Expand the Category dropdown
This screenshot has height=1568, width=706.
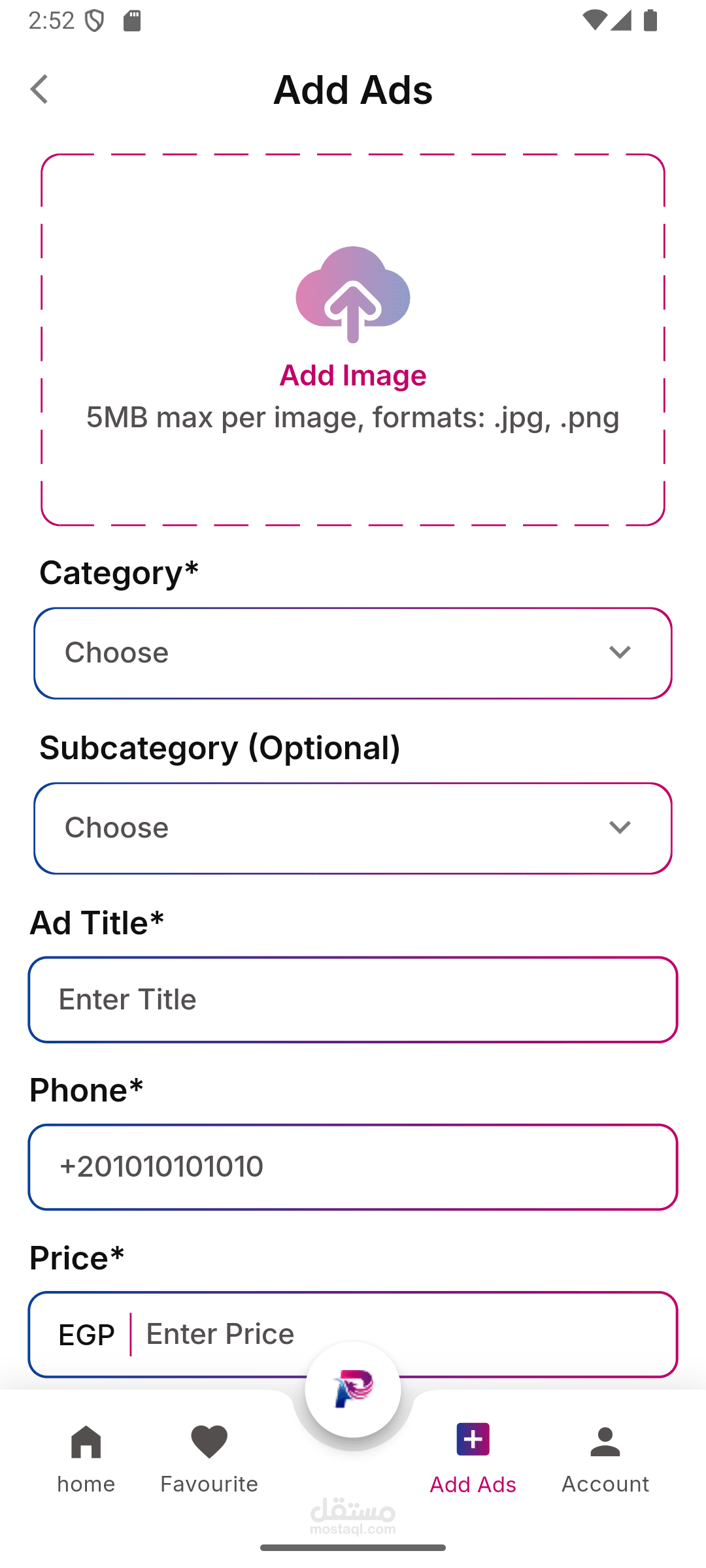pyautogui.click(x=353, y=653)
